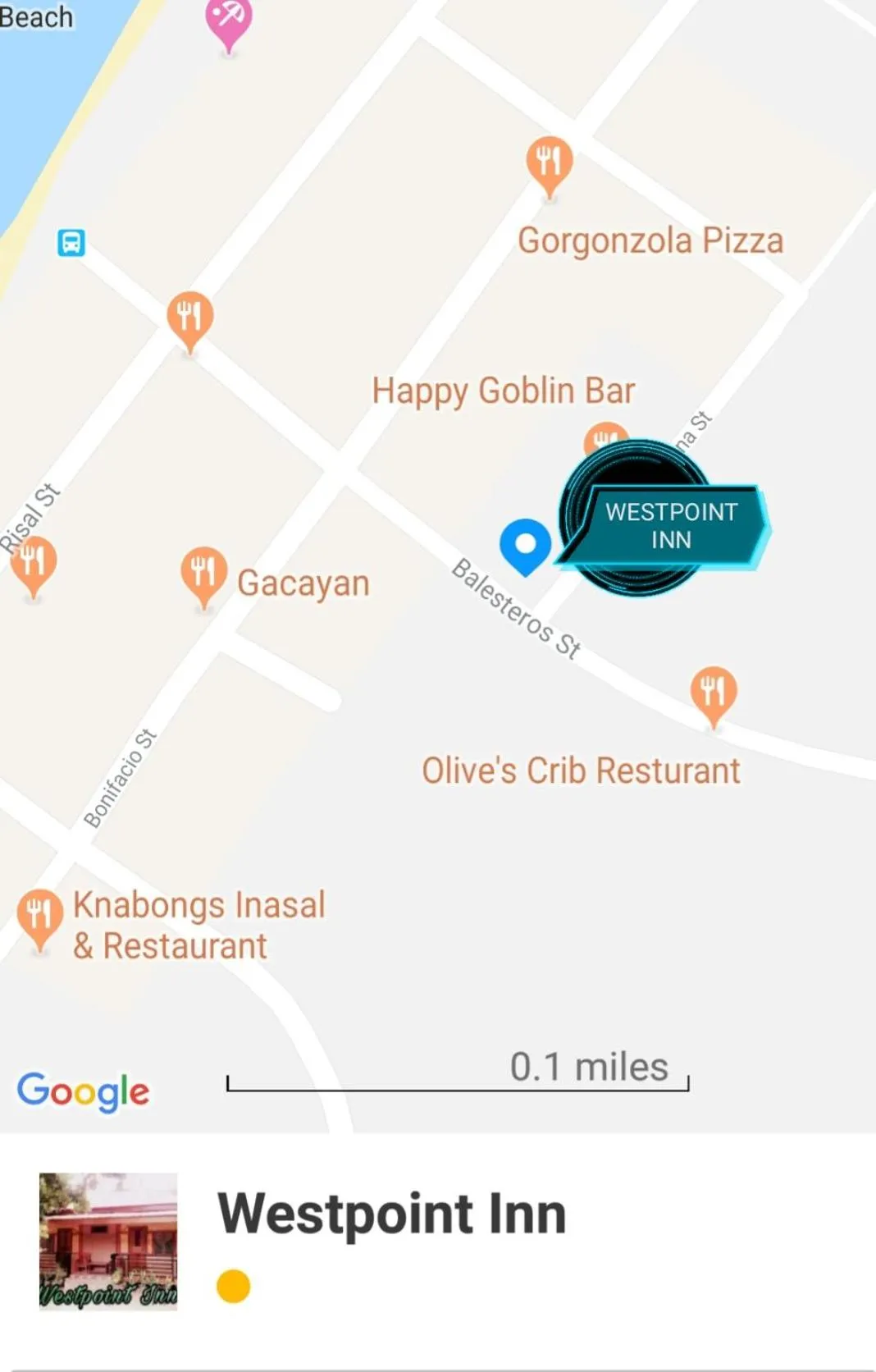This screenshot has height=1372, width=876.
Task: Select the pink beach umbrella pin
Action: (228, 20)
